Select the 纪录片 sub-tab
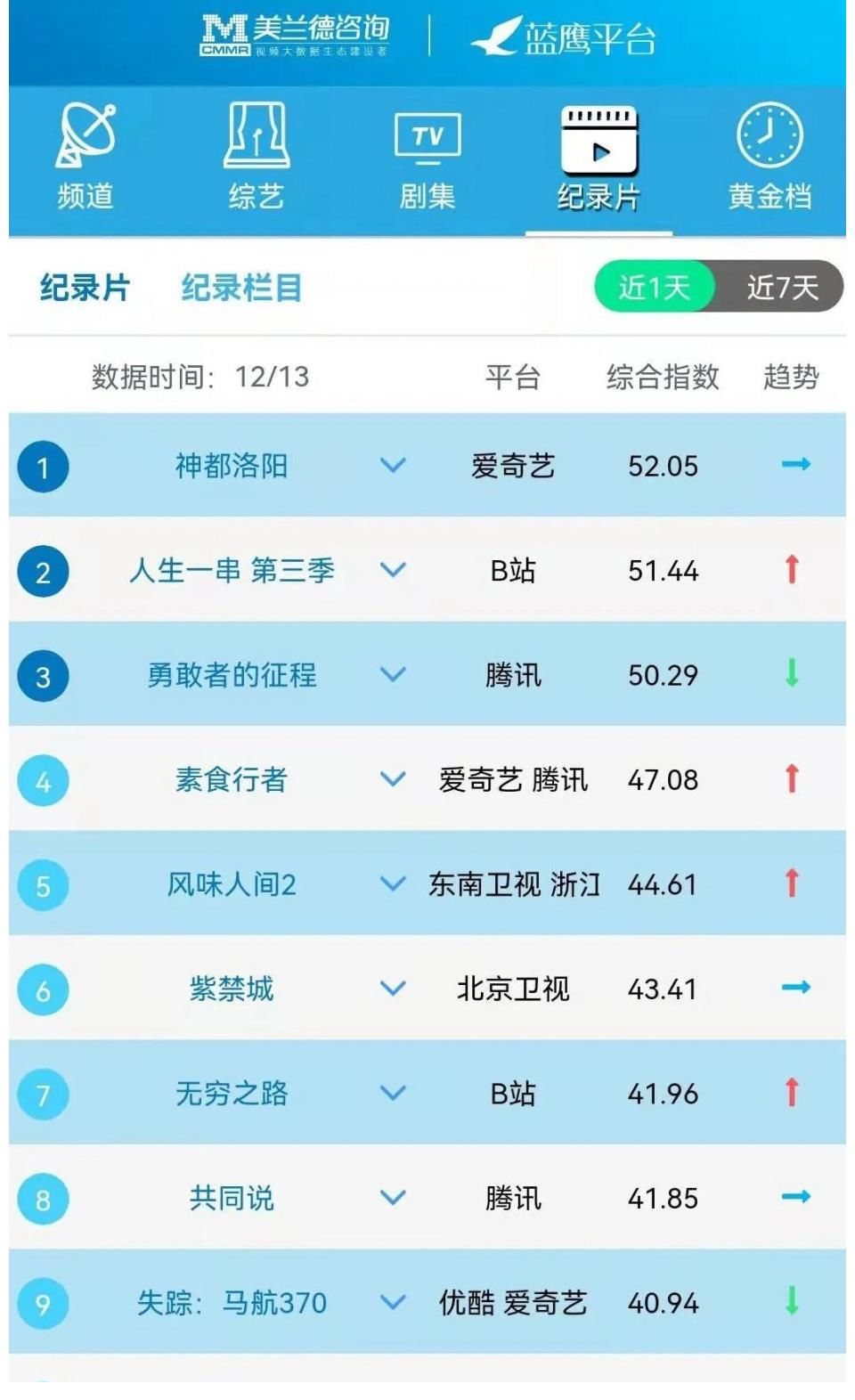 pyautogui.click(x=85, y=289)
